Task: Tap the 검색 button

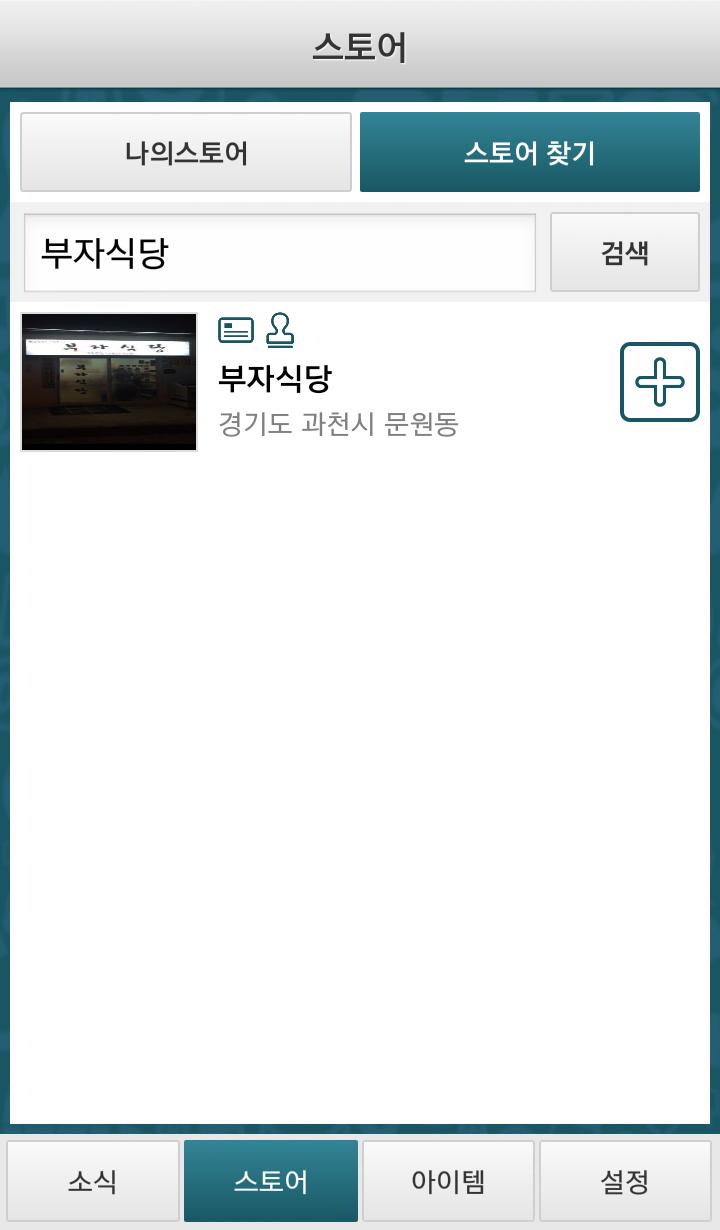Action: (624, 252)
